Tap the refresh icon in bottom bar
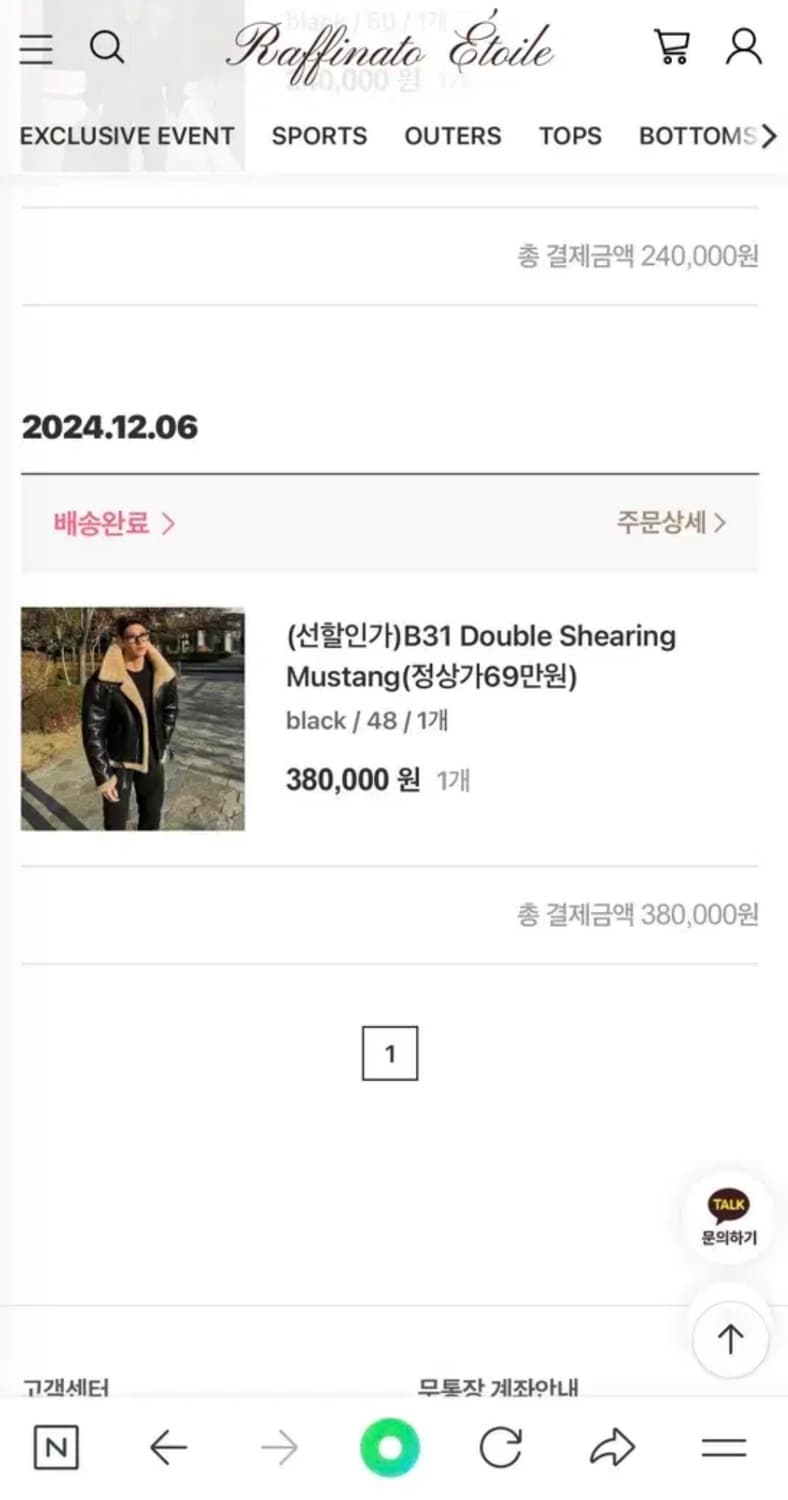The height and width of the screenshot is (1500, 788). point(502,1446)
